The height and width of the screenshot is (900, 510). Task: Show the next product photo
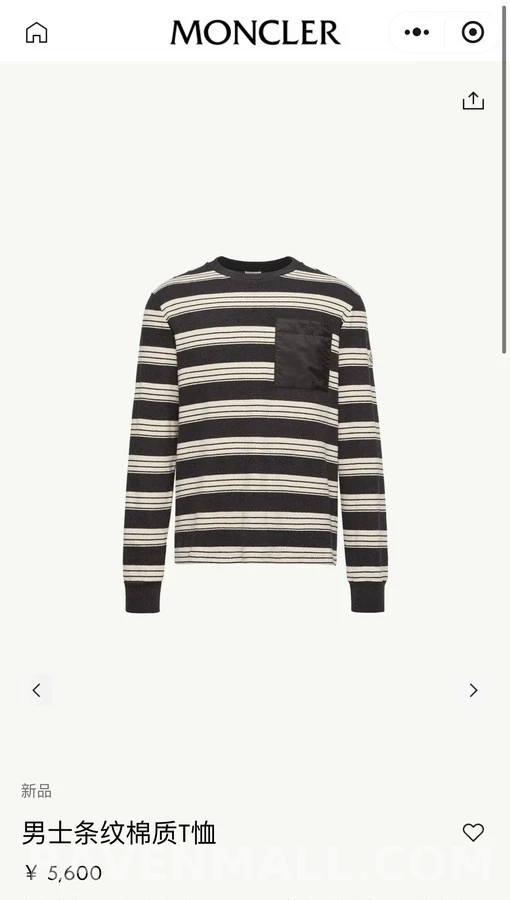pyautogui.click(x=473, y=690)
